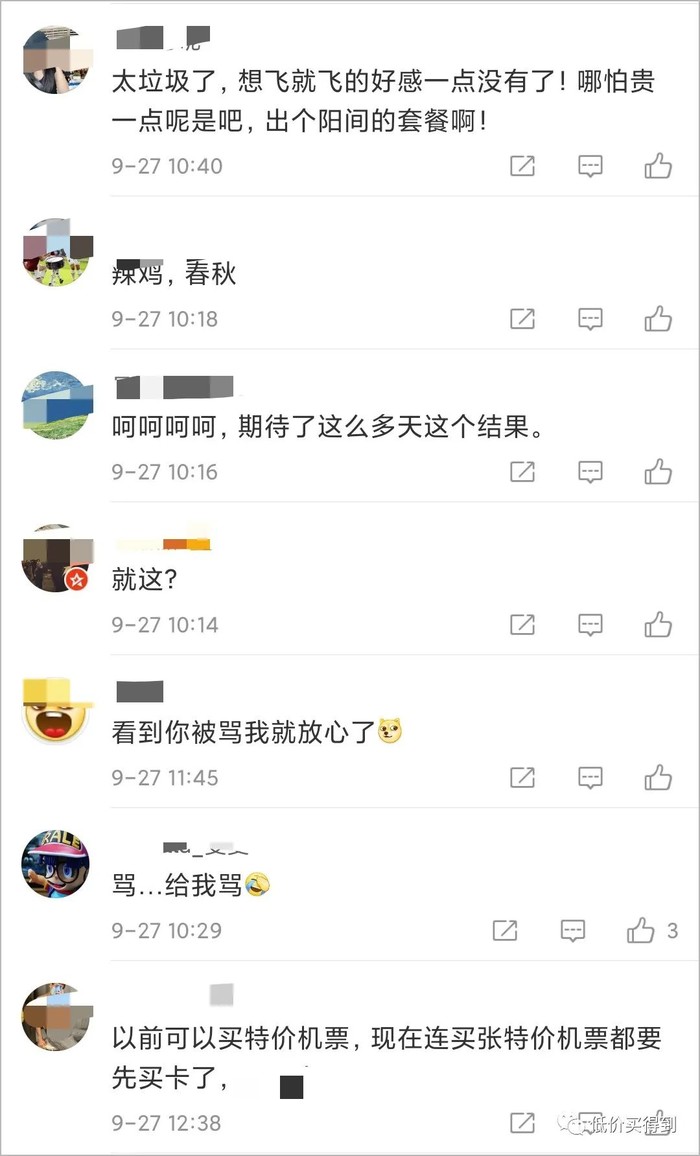700x1156 pixels.
Task: Repost the comment posted at 9-27 11:45
Action: click(523, 777)
